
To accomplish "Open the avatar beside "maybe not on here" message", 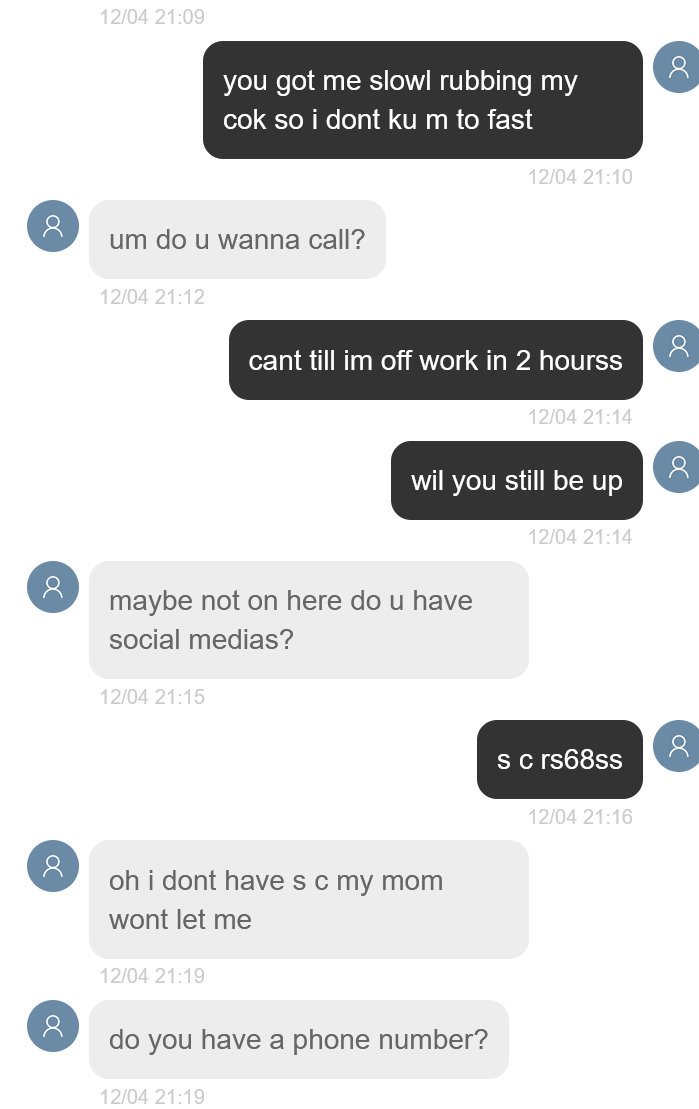I will point(53,587).
